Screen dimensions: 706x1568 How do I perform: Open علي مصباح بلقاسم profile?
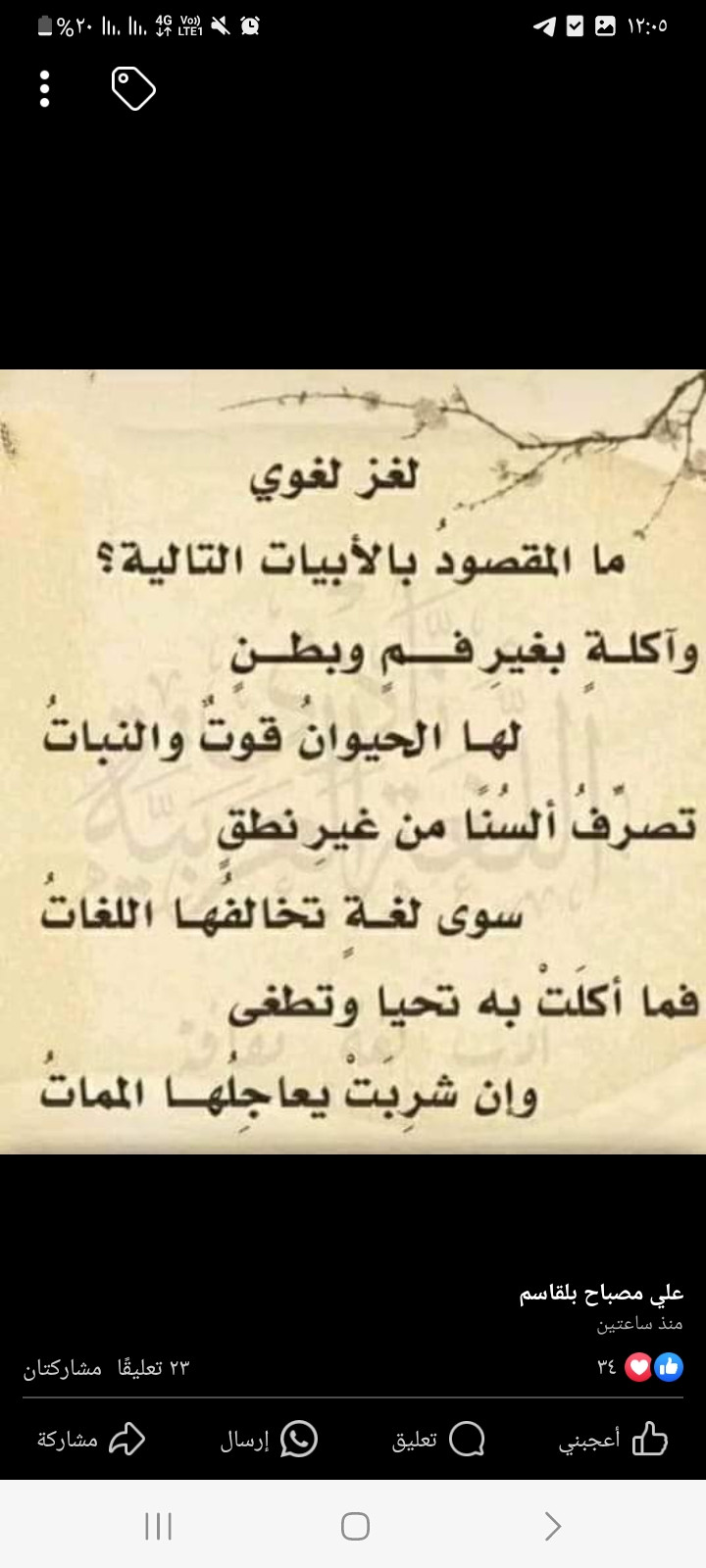(x=600, y=1294)
